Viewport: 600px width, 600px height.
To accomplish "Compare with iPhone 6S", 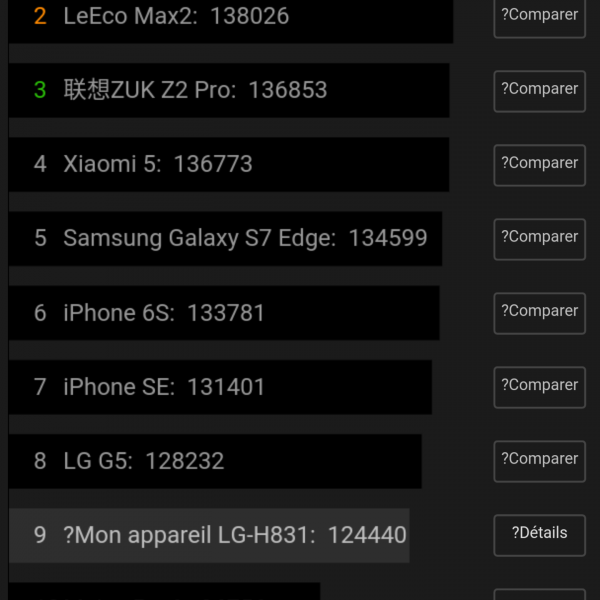I will [x=539, y=312].
